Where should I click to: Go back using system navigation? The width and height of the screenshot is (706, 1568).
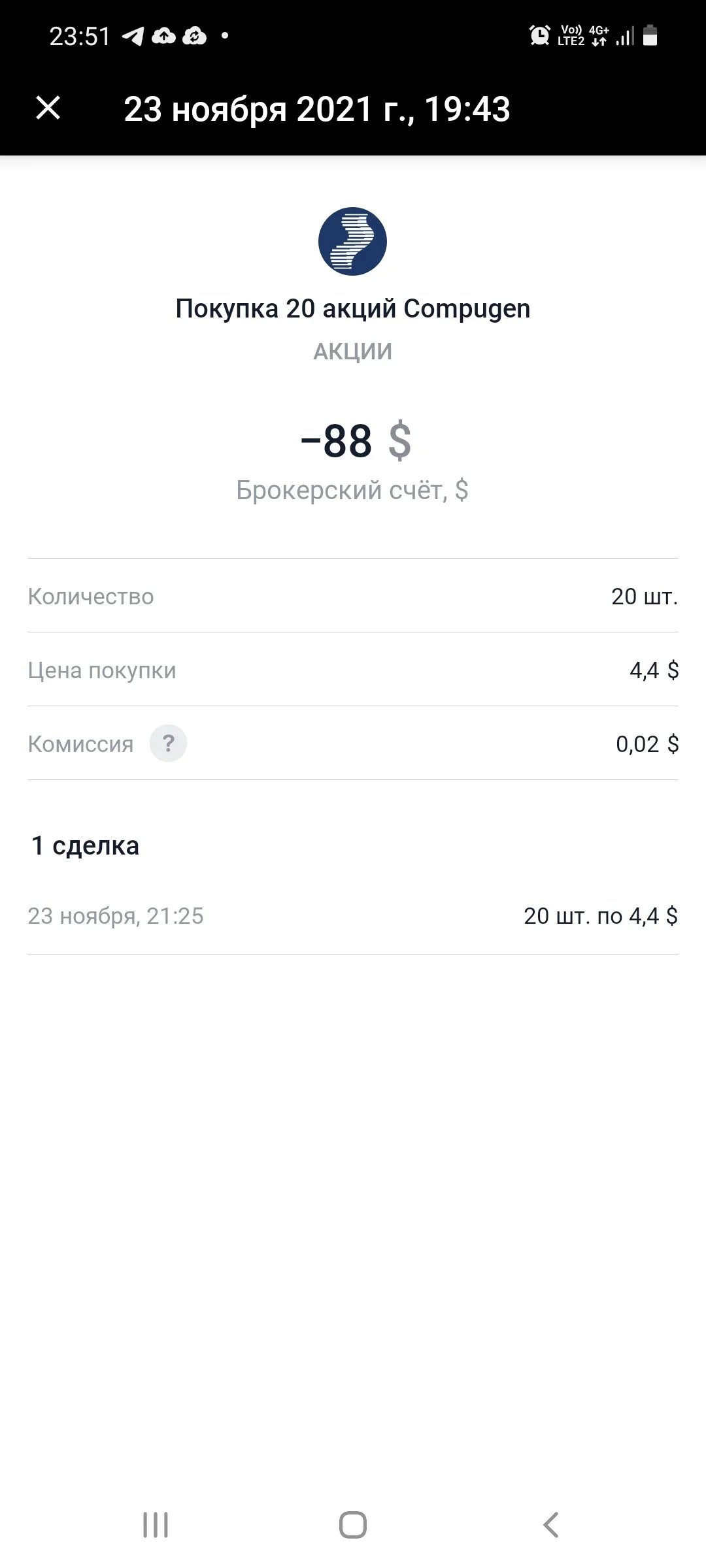[550, 1525]
